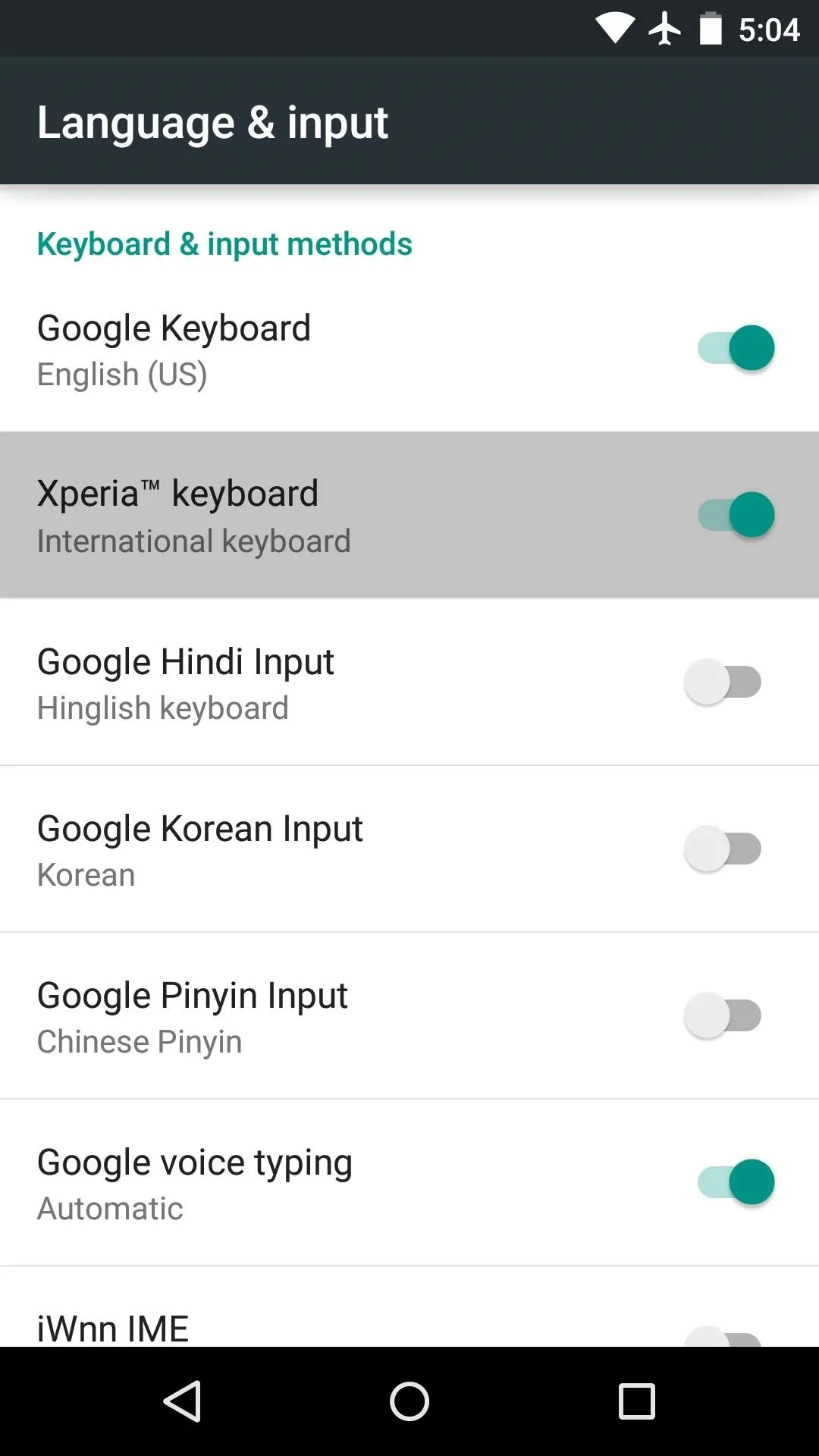Tap the home button in navigation bar

[409, 1401]
